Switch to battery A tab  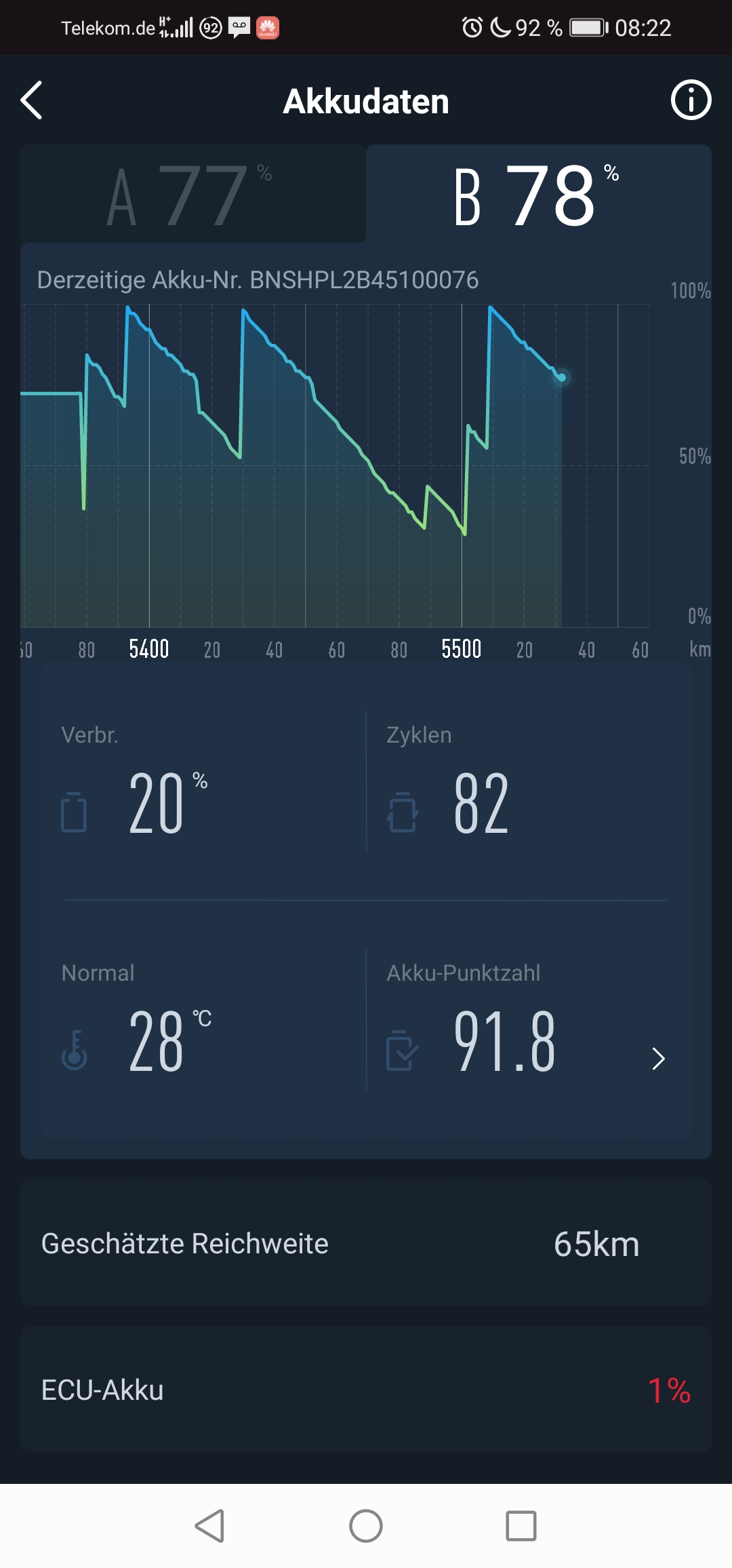192,195
